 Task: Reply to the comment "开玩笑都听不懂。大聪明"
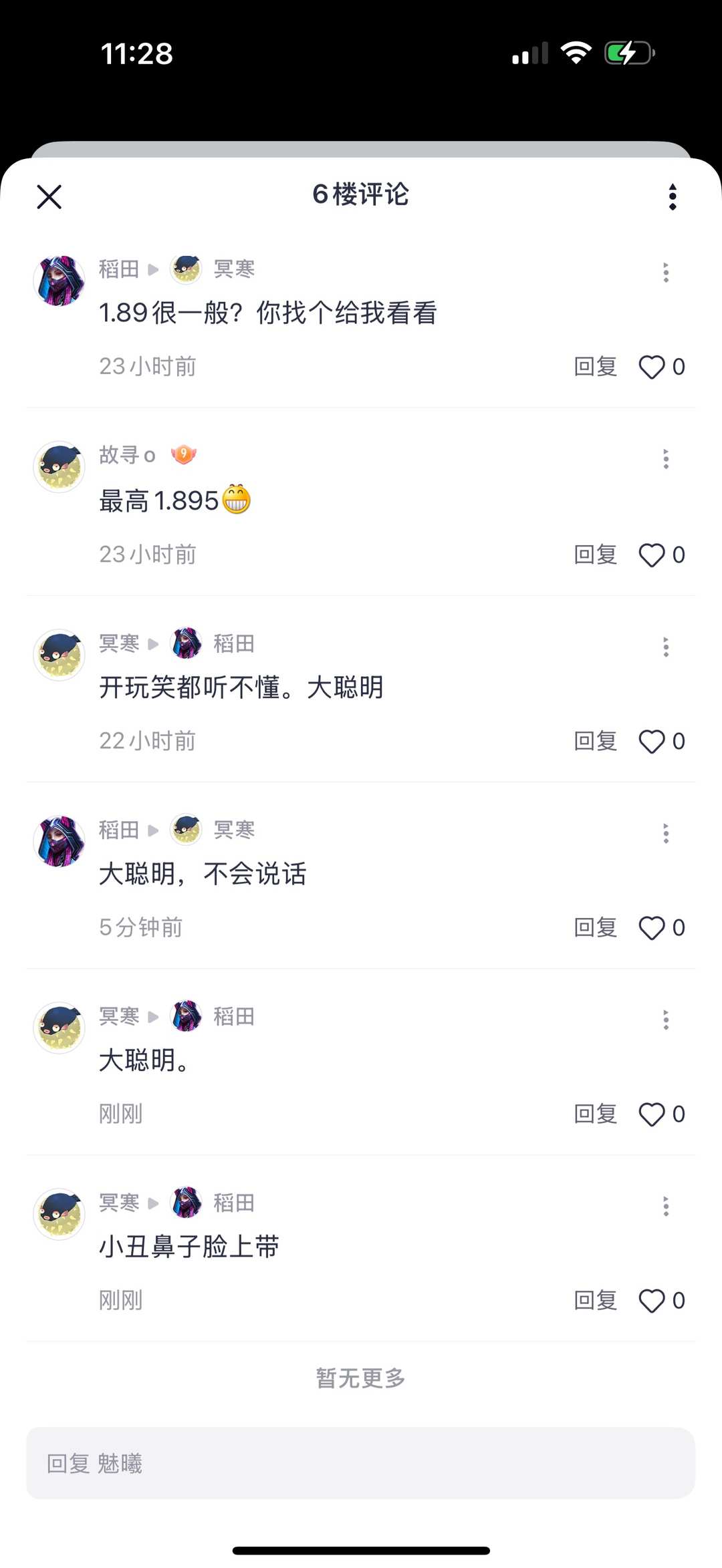[595, 742]
